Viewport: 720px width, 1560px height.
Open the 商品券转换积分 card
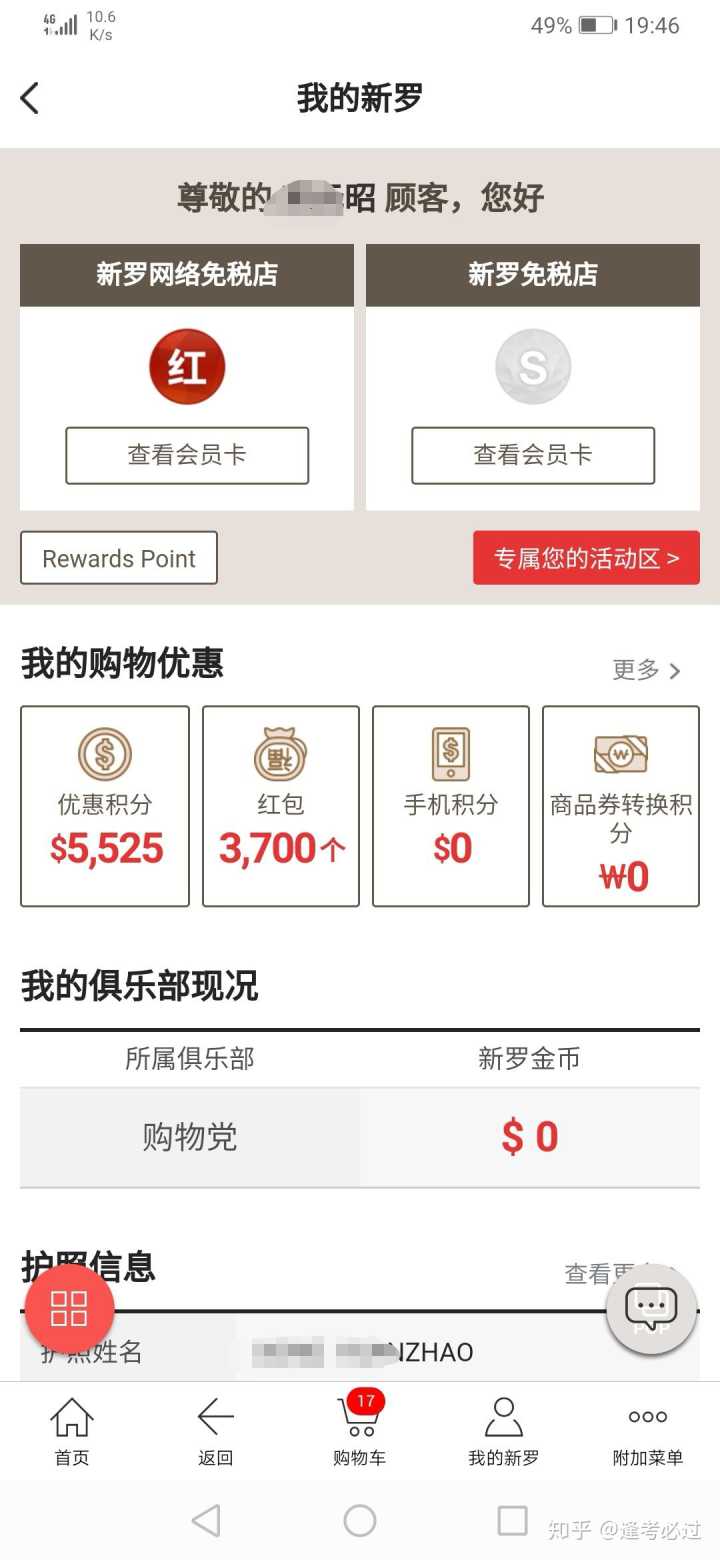(621, 806)
